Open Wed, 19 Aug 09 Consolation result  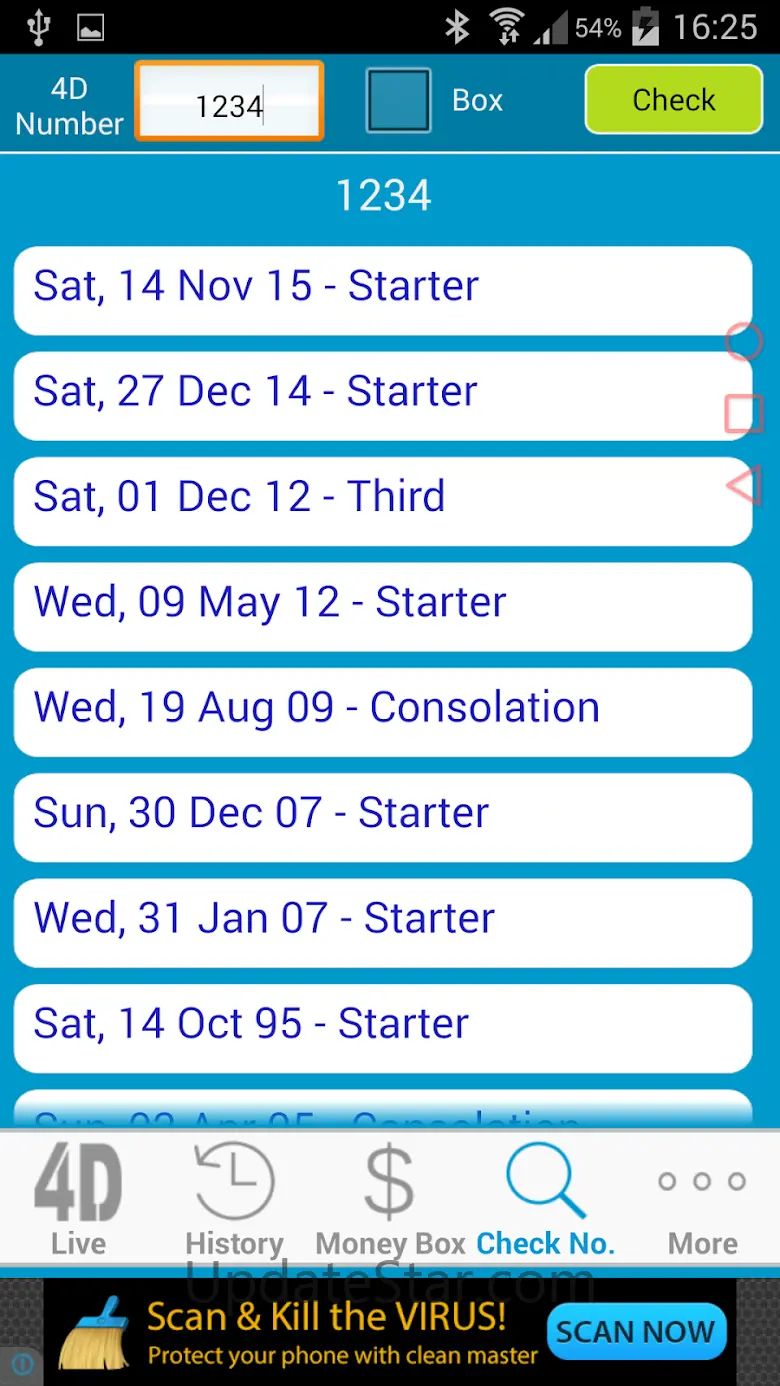(x=382, y=708)
